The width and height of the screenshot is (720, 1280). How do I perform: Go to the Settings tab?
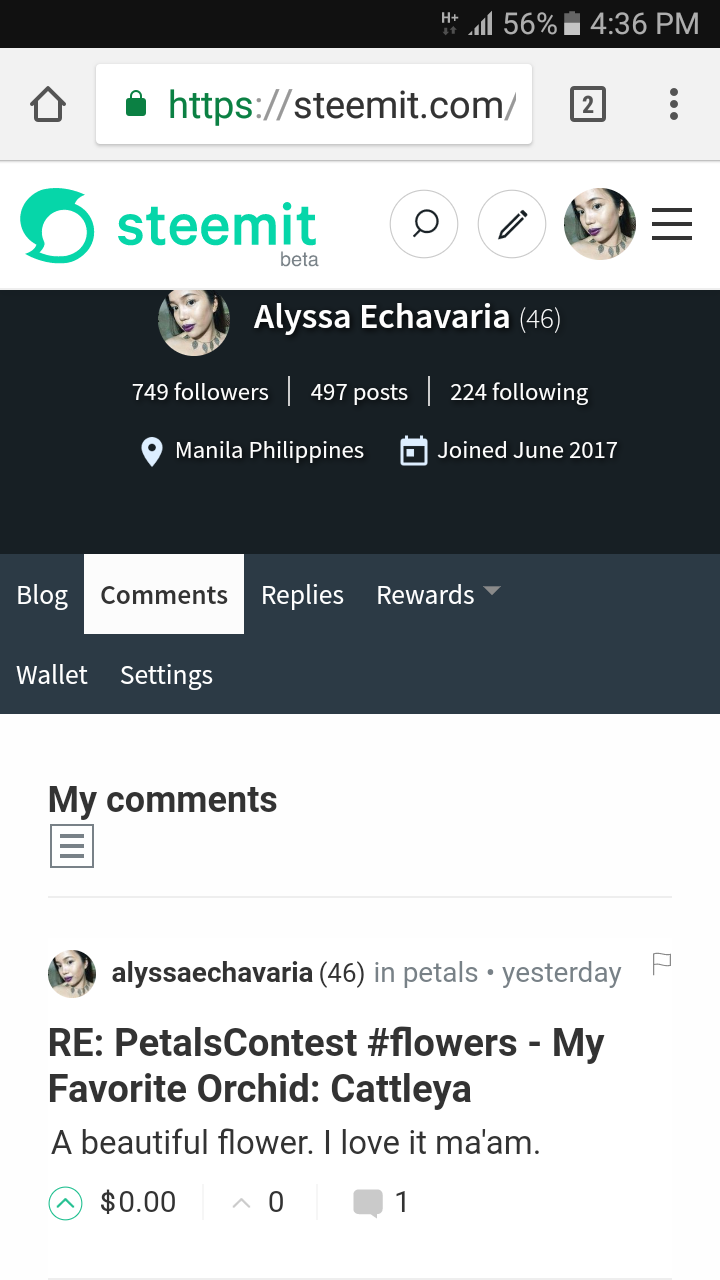pyautogui.click(x=166, y=675)
